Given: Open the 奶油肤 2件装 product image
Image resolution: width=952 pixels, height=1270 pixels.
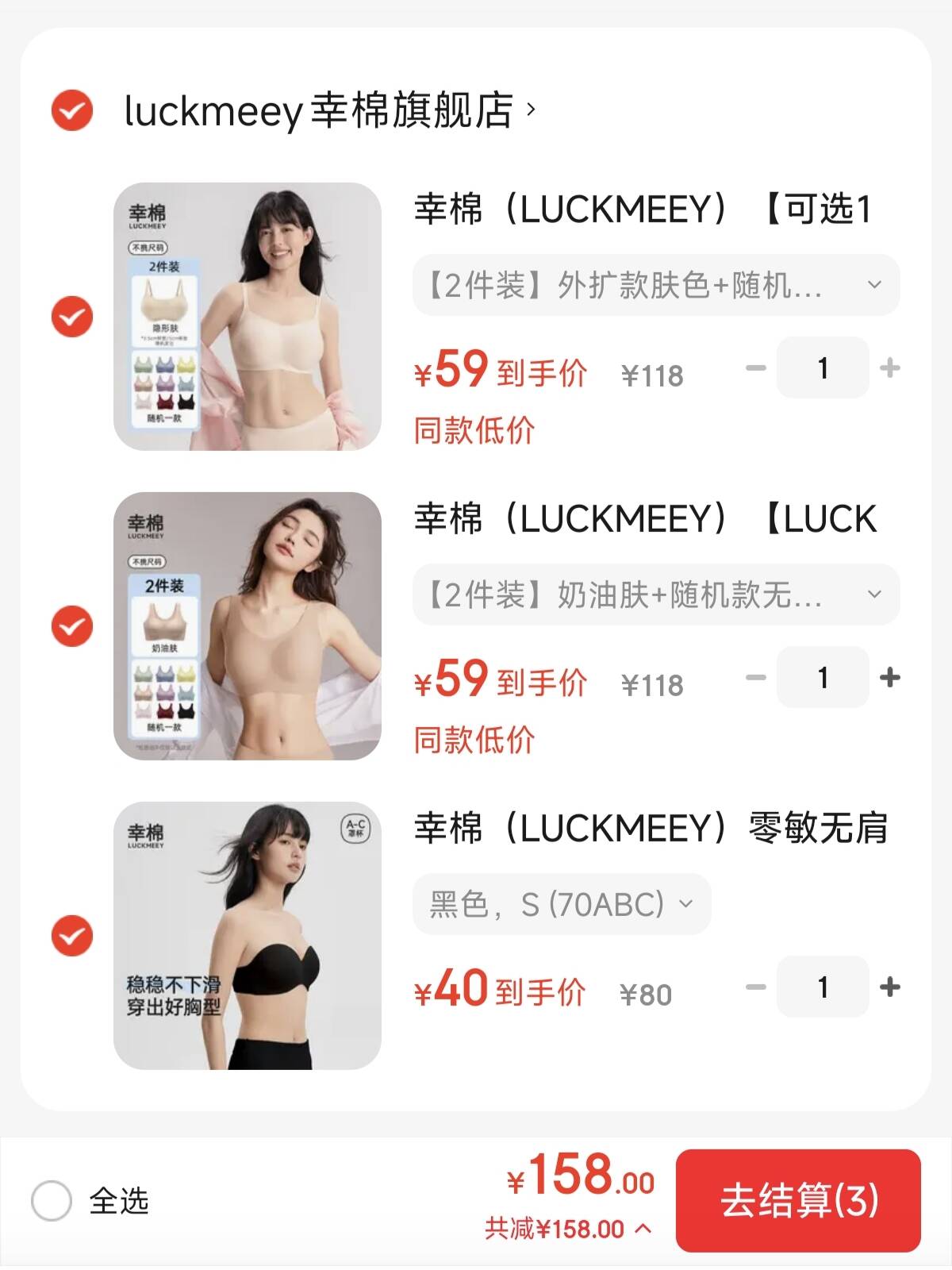Looking at the screenshot, I should tap(247, 626).
